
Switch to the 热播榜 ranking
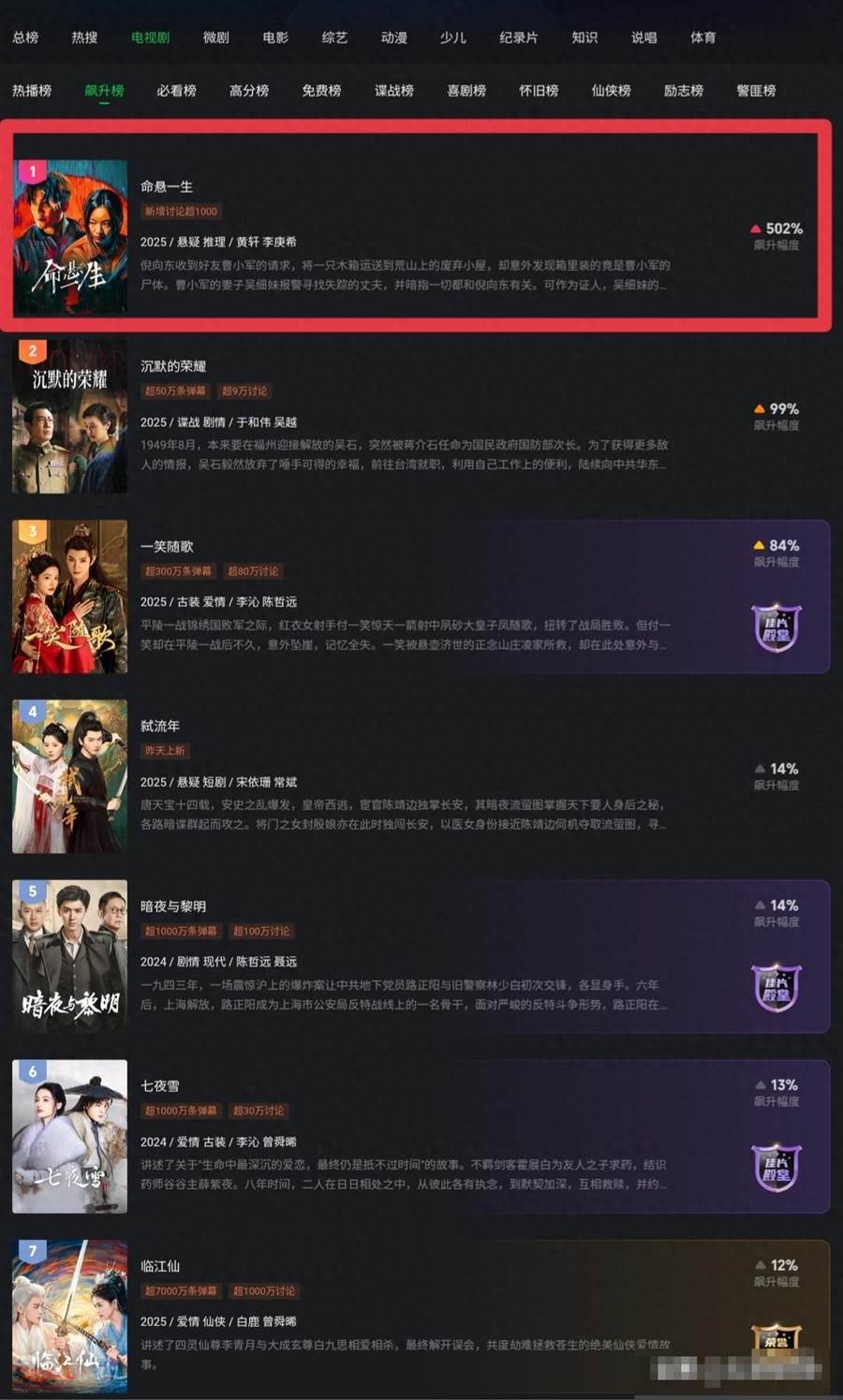pyautogui.click(x=32, y=91)
